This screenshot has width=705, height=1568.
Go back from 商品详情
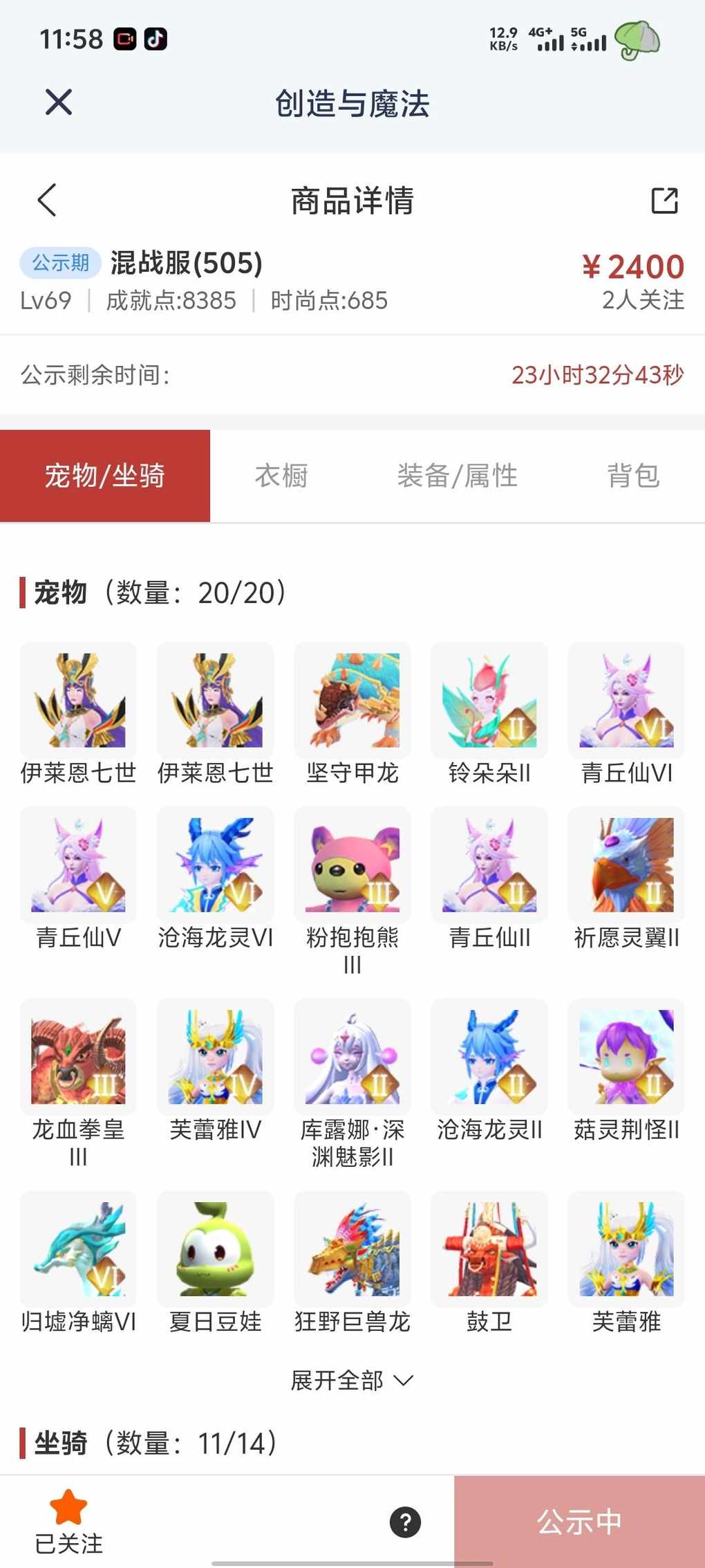(x=47, y=201)
